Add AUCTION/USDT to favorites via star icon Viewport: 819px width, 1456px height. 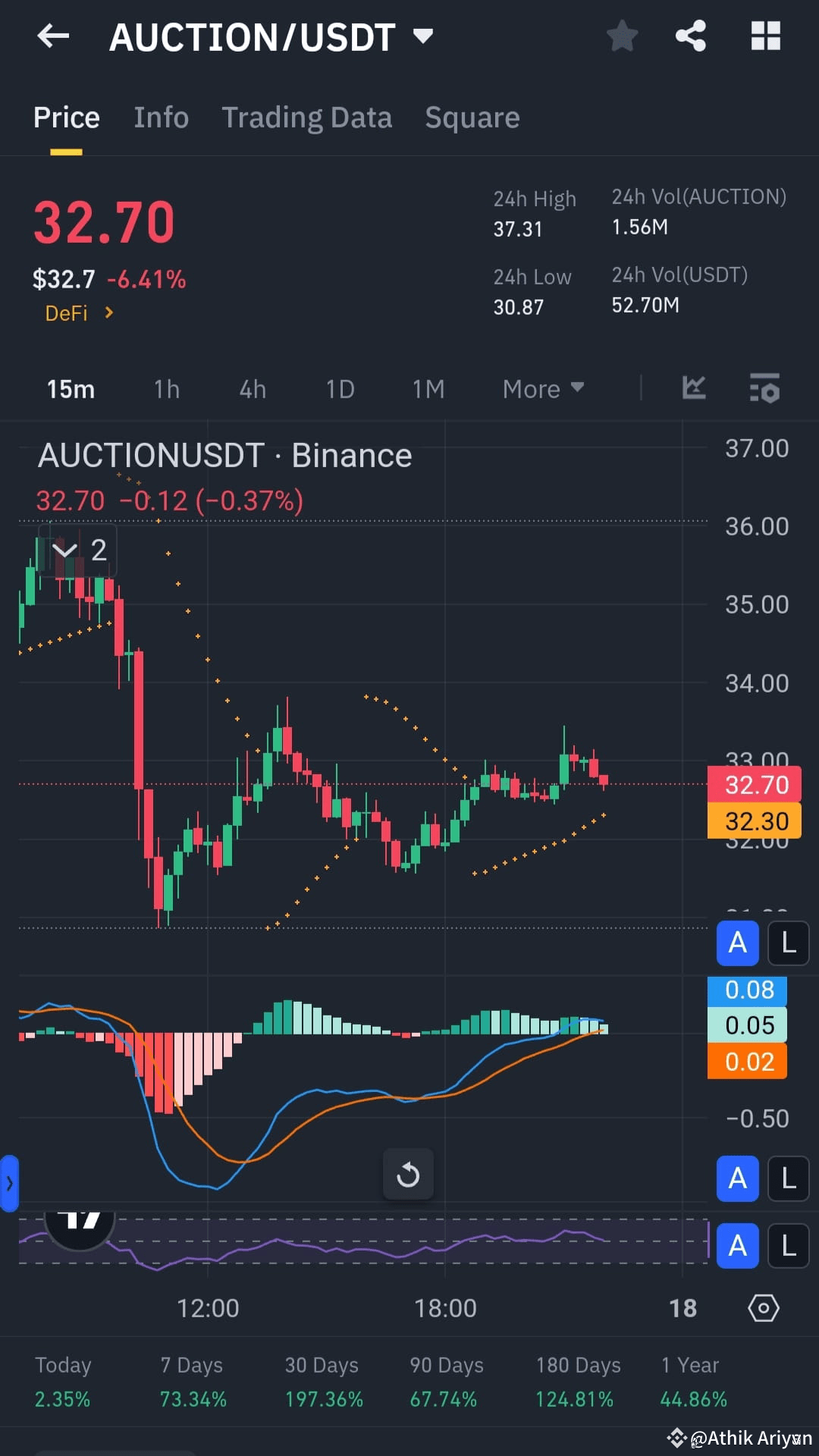coord(622,36)
